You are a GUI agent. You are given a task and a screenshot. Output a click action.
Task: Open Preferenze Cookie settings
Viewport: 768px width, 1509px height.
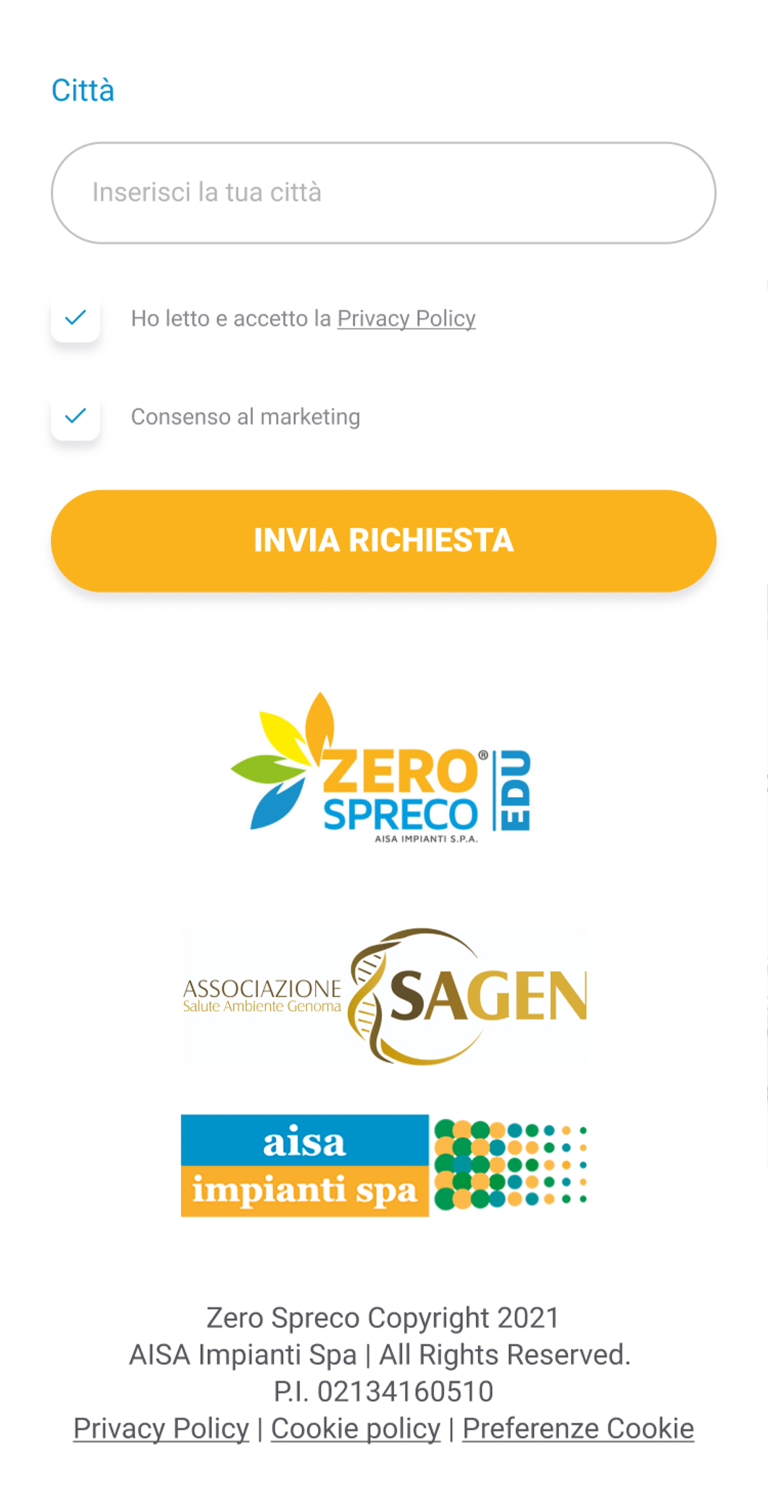pos(577,1429)
